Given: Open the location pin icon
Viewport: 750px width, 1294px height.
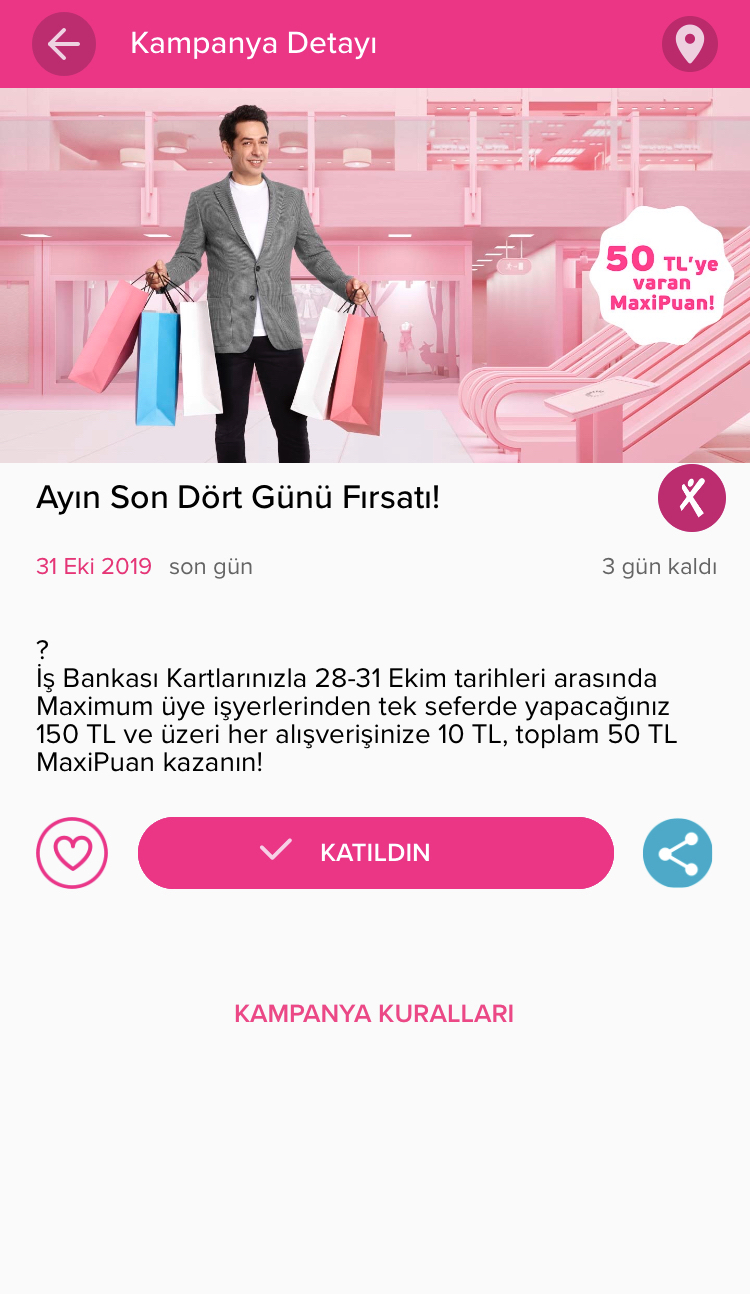Looking at the screenshot, I should (x=690, y=44).
